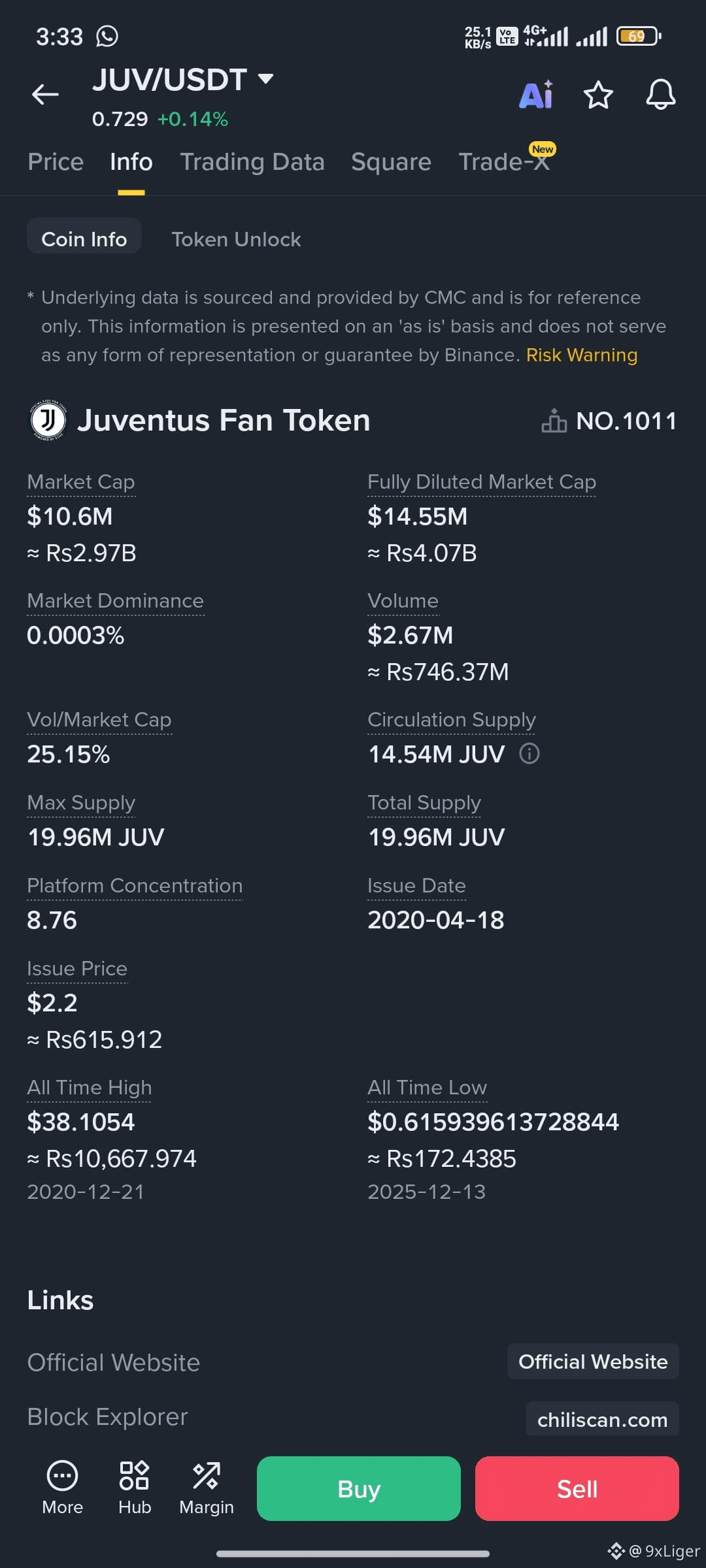
Task: Open the Token Unlock tab
Action: coord(236,239)
